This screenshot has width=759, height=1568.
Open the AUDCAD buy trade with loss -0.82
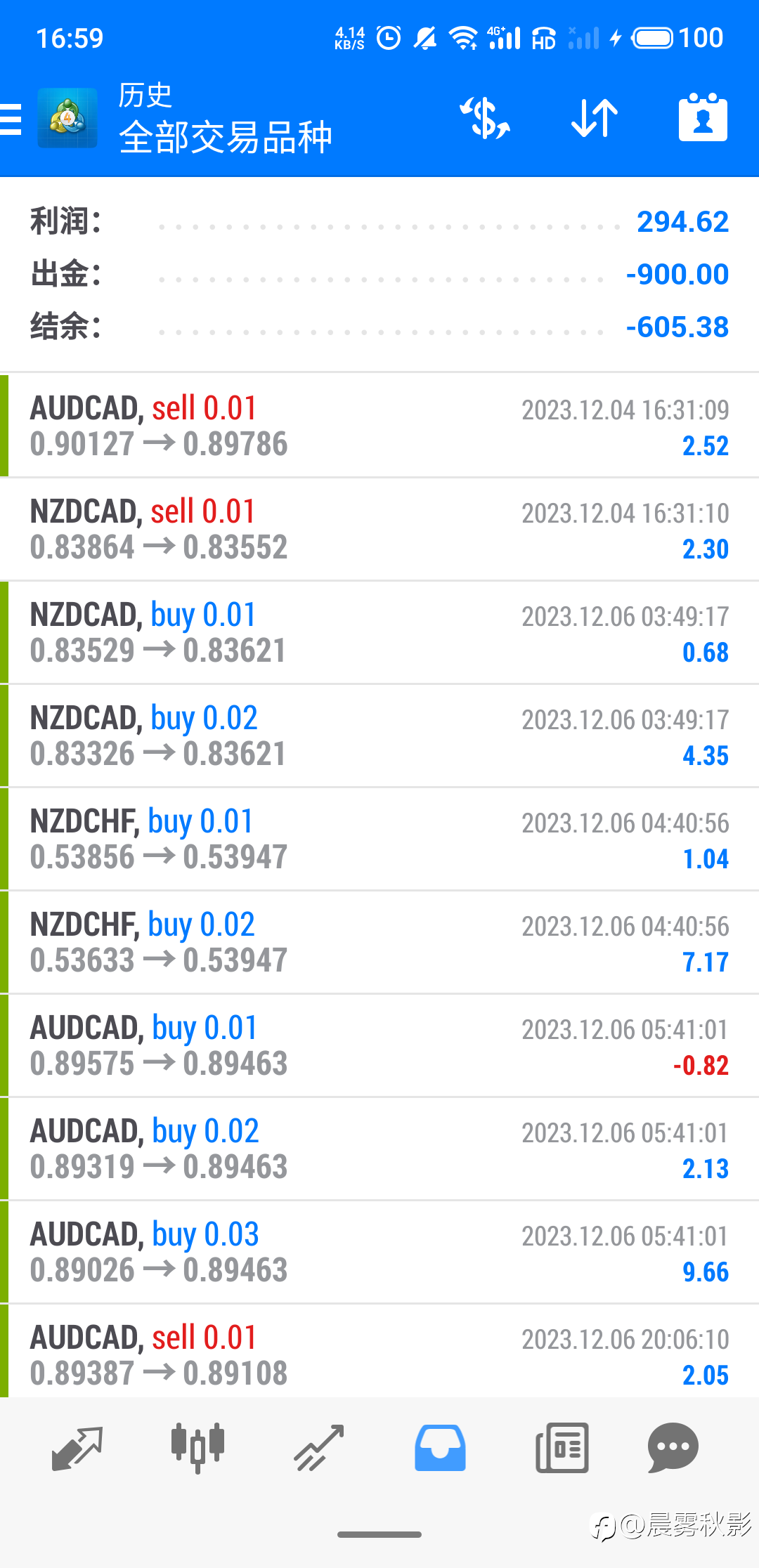(x=379, y=1045)
